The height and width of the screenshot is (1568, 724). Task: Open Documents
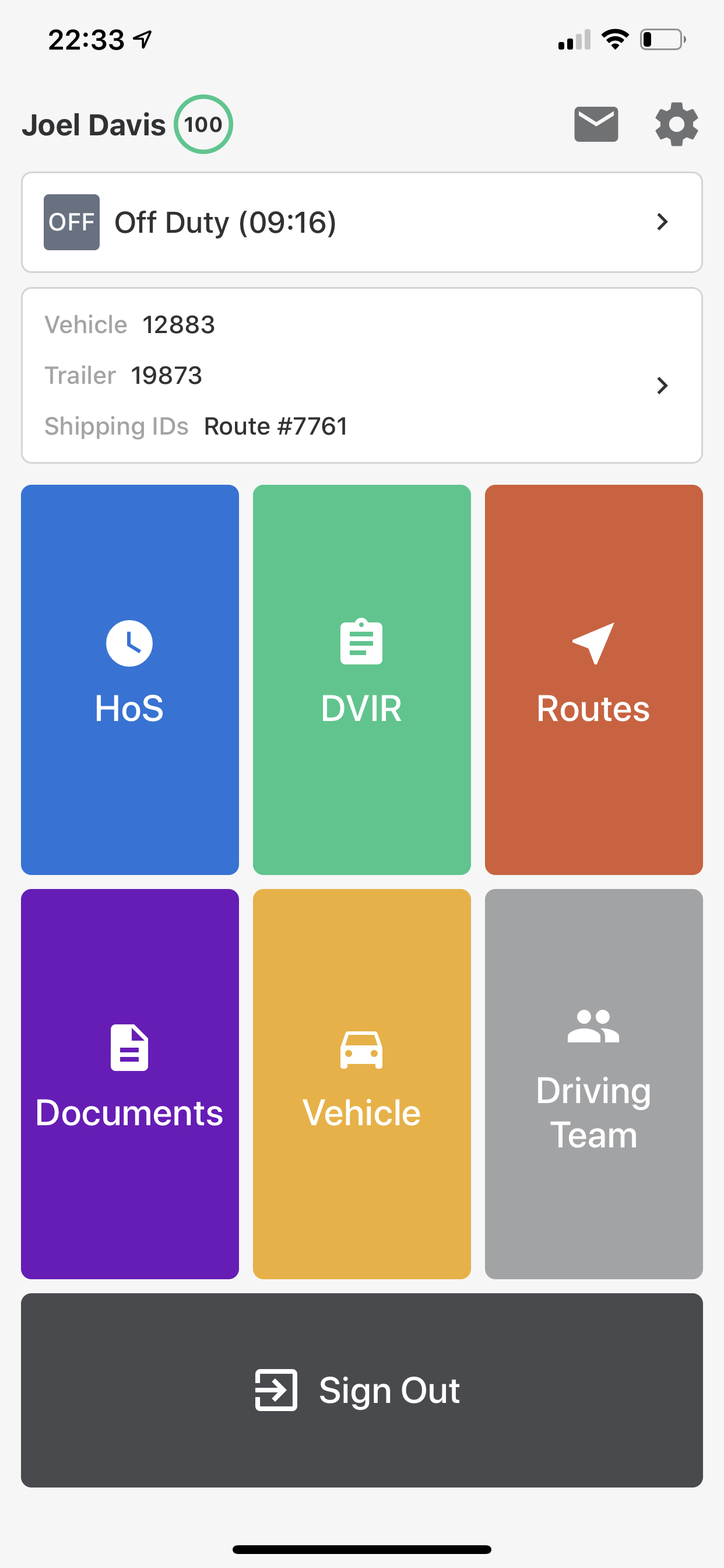pos(129,1083)
